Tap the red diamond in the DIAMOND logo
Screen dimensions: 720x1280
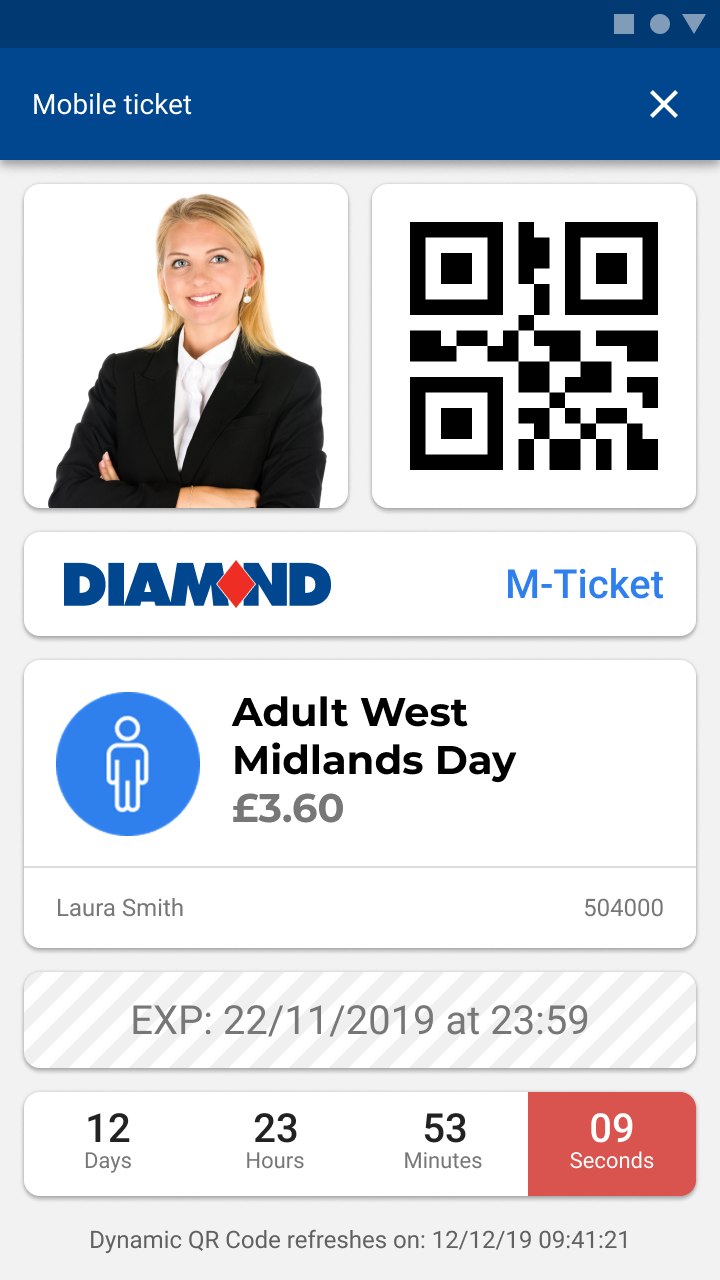pos(234,583)
